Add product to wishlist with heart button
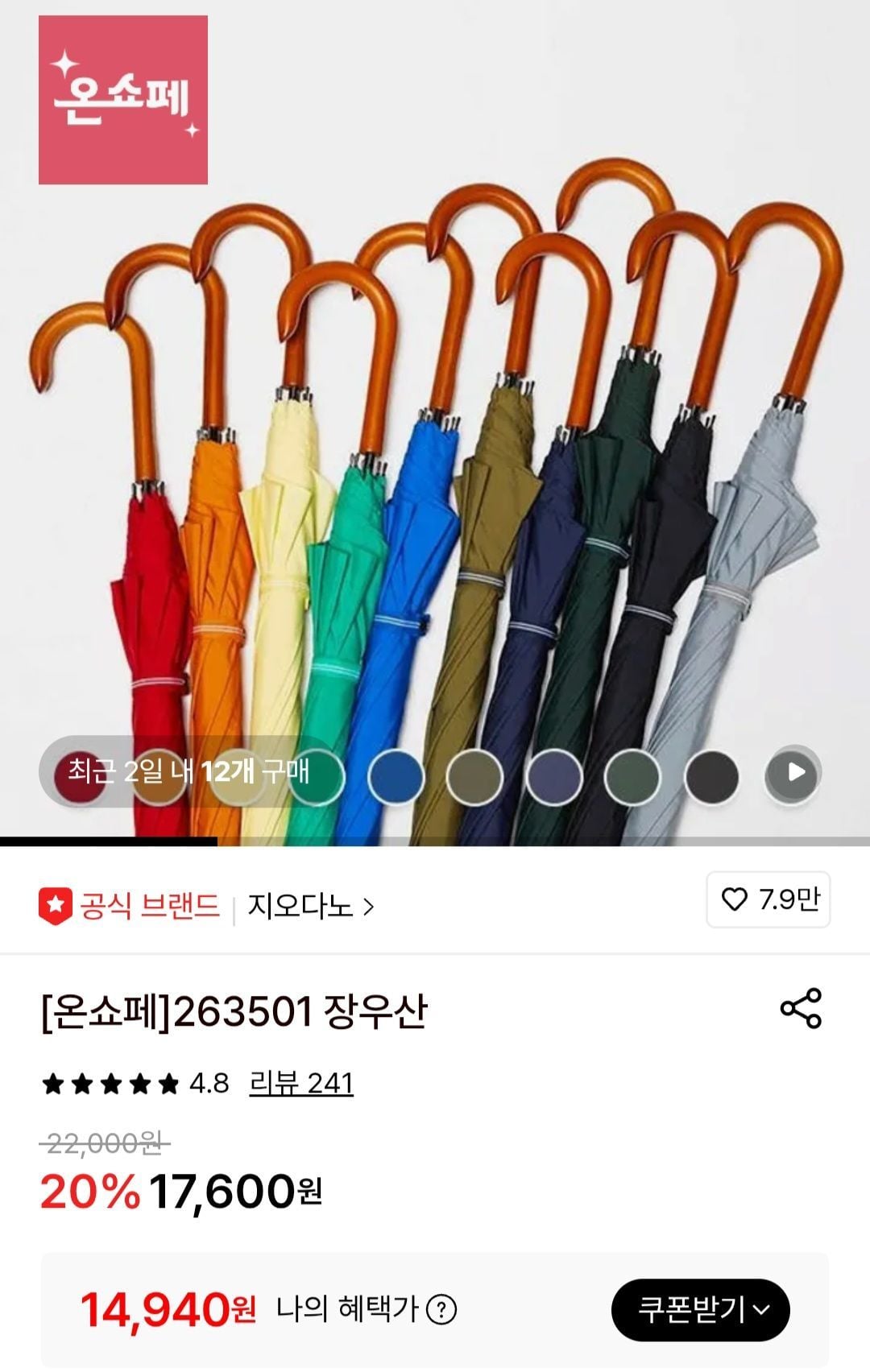 [x=768, y=899]
